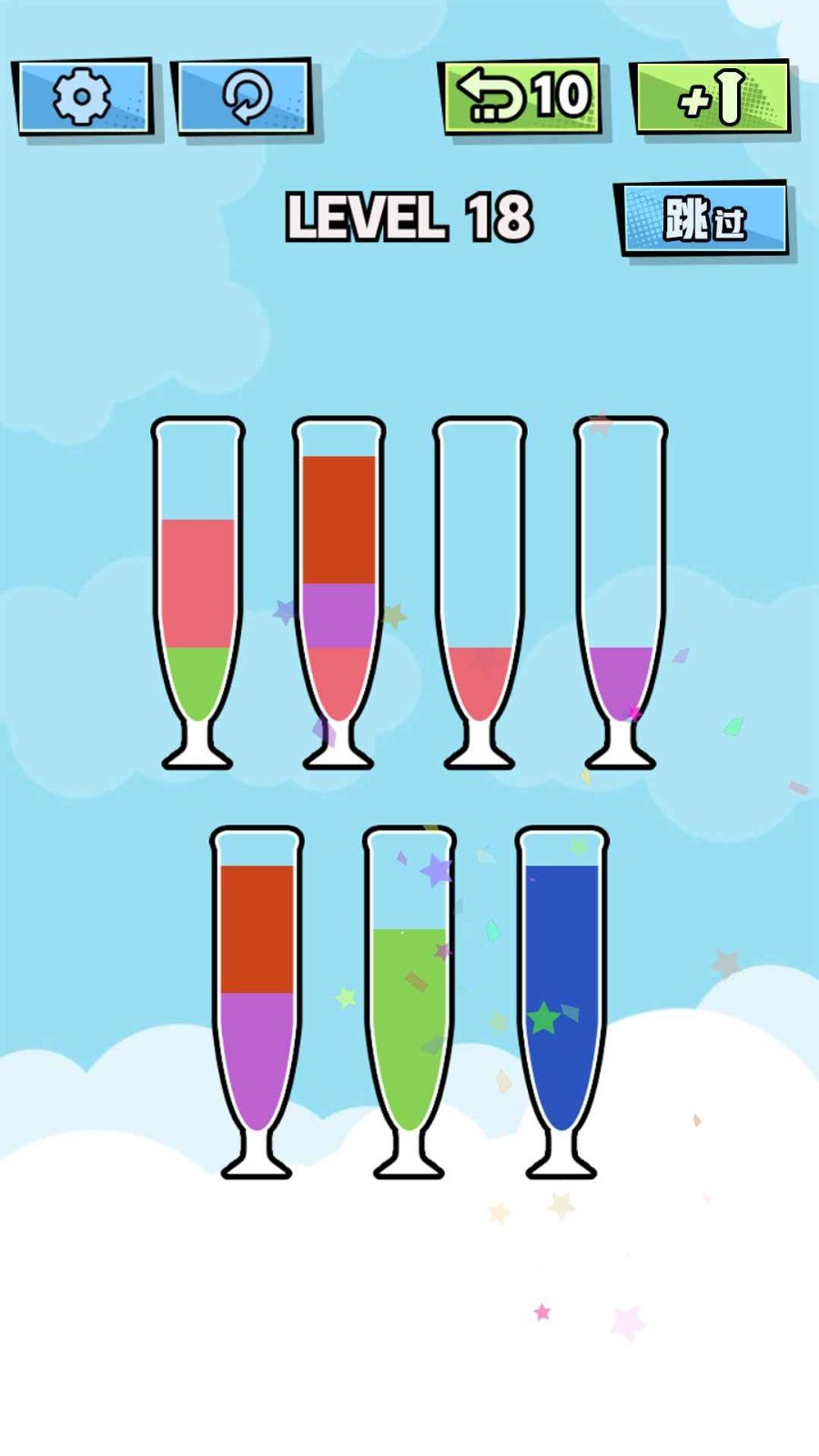Select the tube with orange, purple and pink
This screenshot has height=1456, width=819.
(339, 592)
